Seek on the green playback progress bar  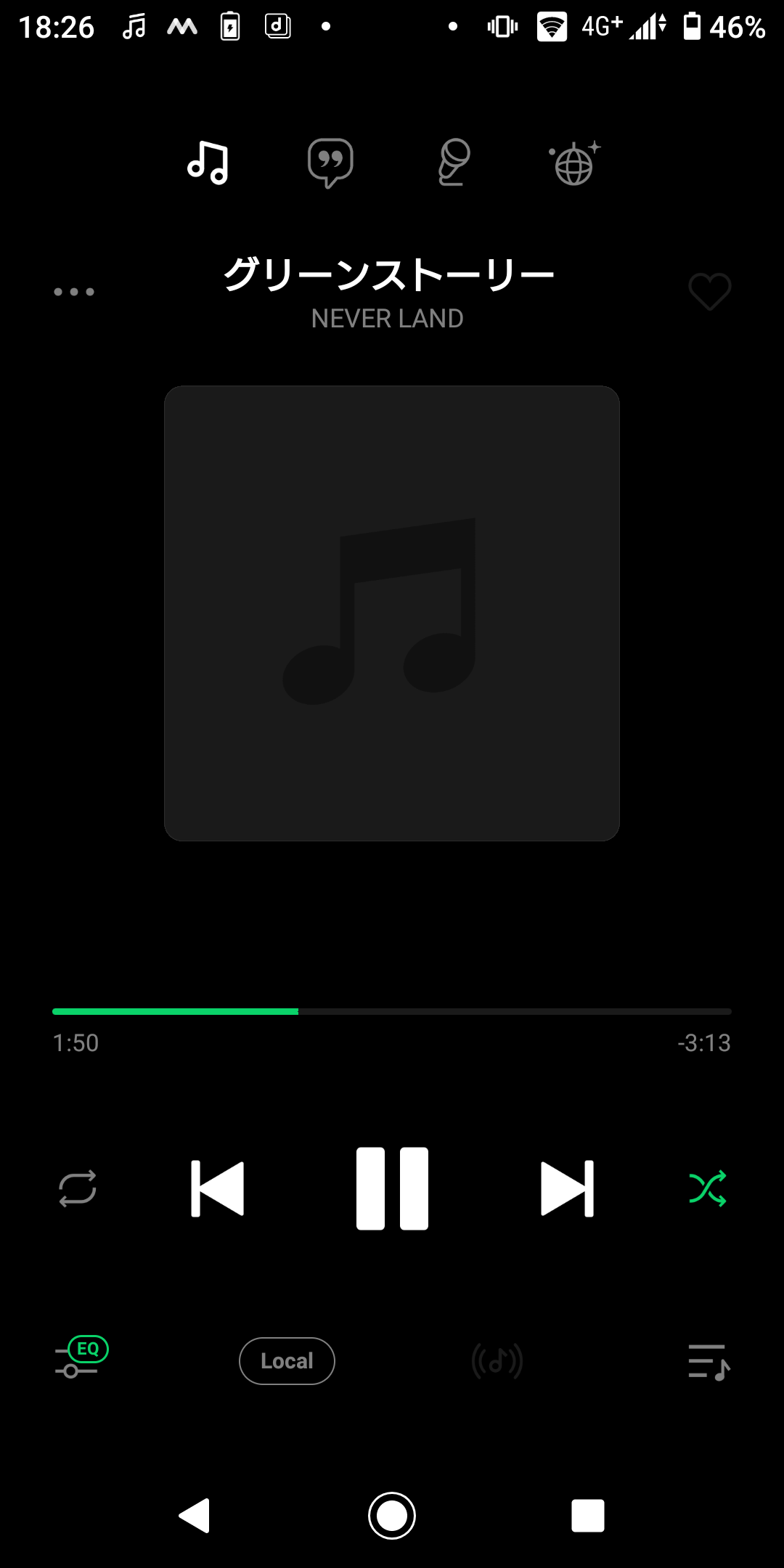(x=392, y=1011)
